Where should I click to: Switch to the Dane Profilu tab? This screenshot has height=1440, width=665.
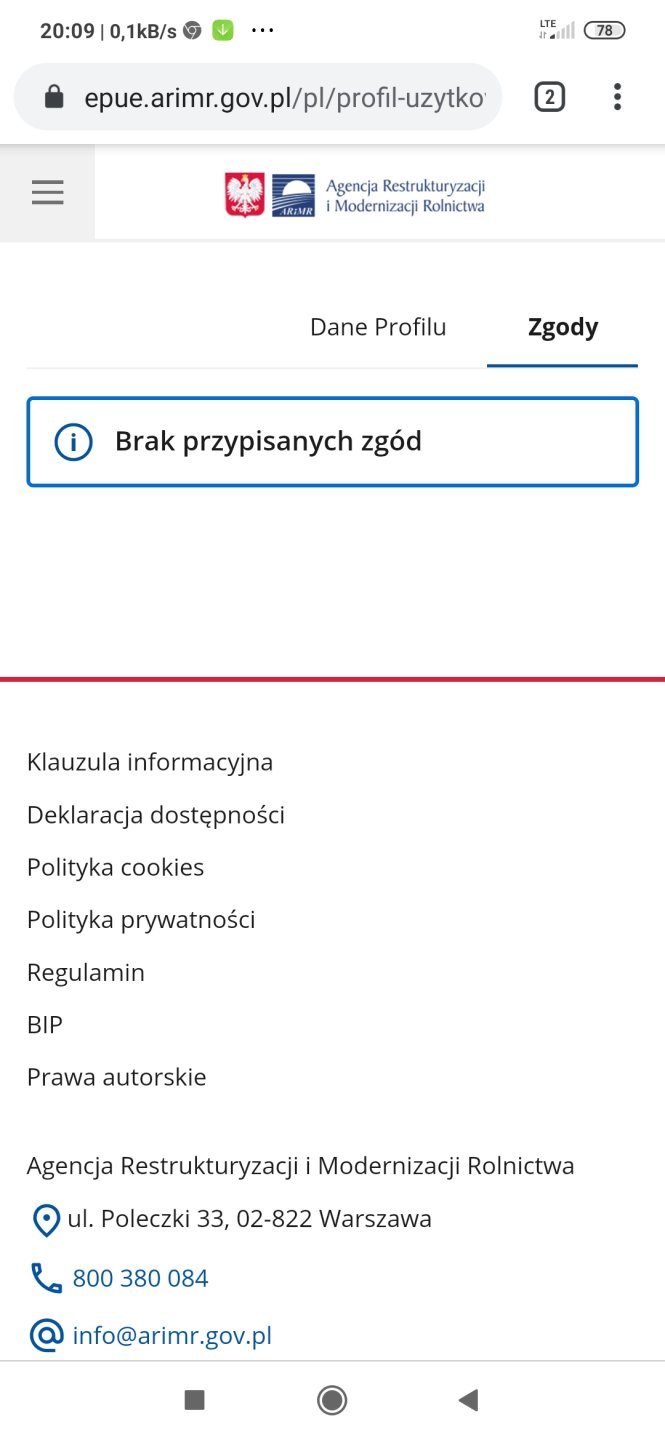(378, 327)
